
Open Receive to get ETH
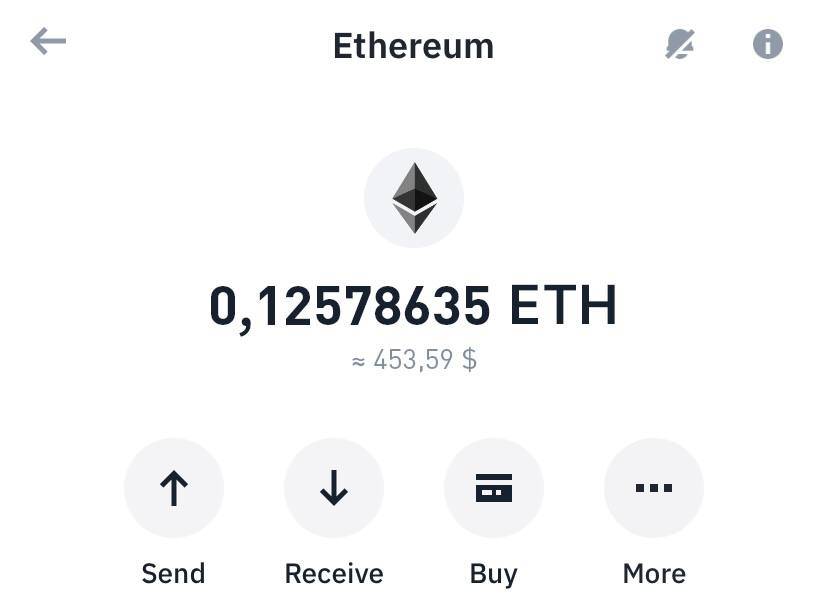coord(334,488)
